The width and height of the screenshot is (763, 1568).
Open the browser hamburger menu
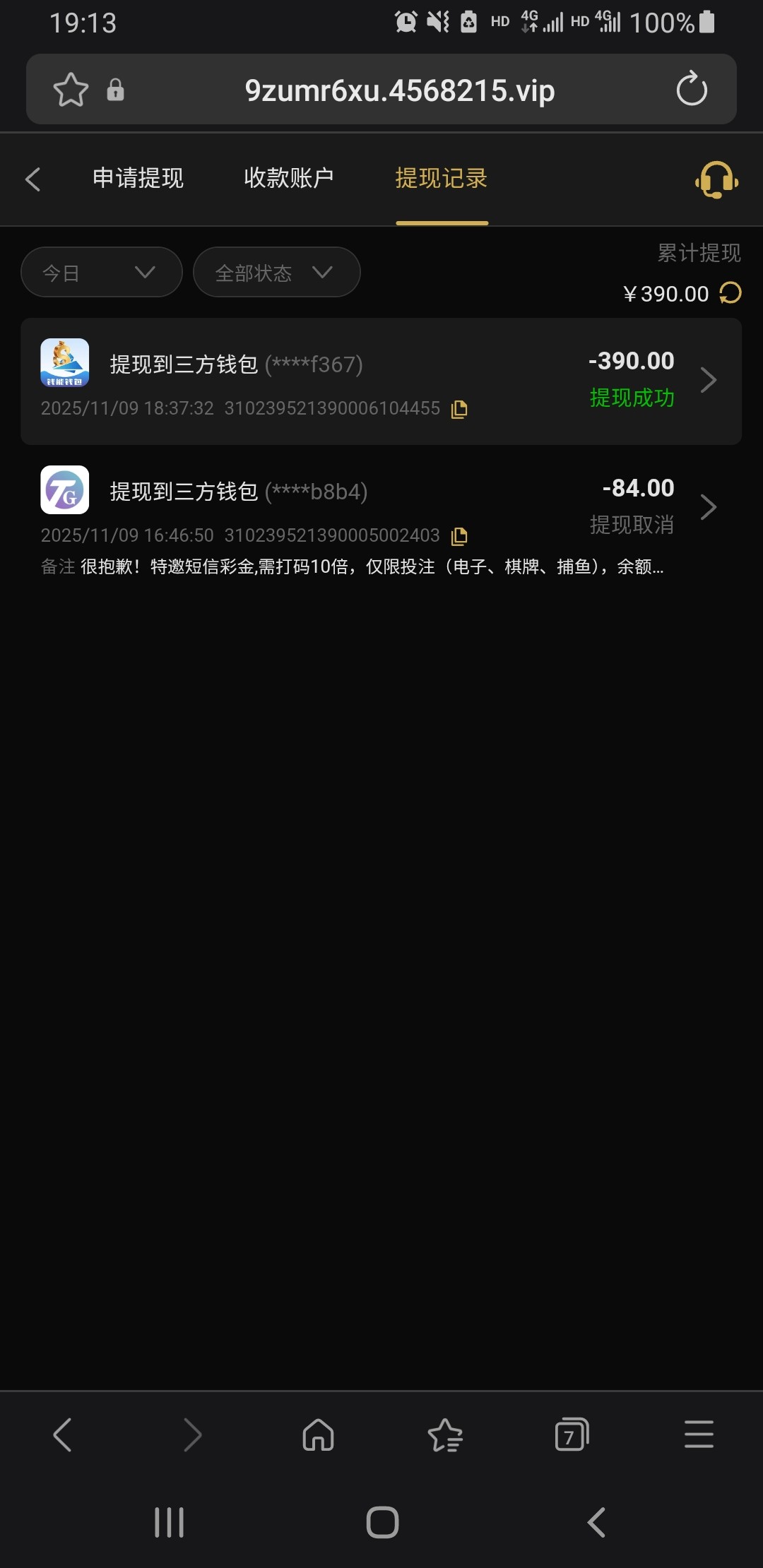click(x=699, y=1435)
